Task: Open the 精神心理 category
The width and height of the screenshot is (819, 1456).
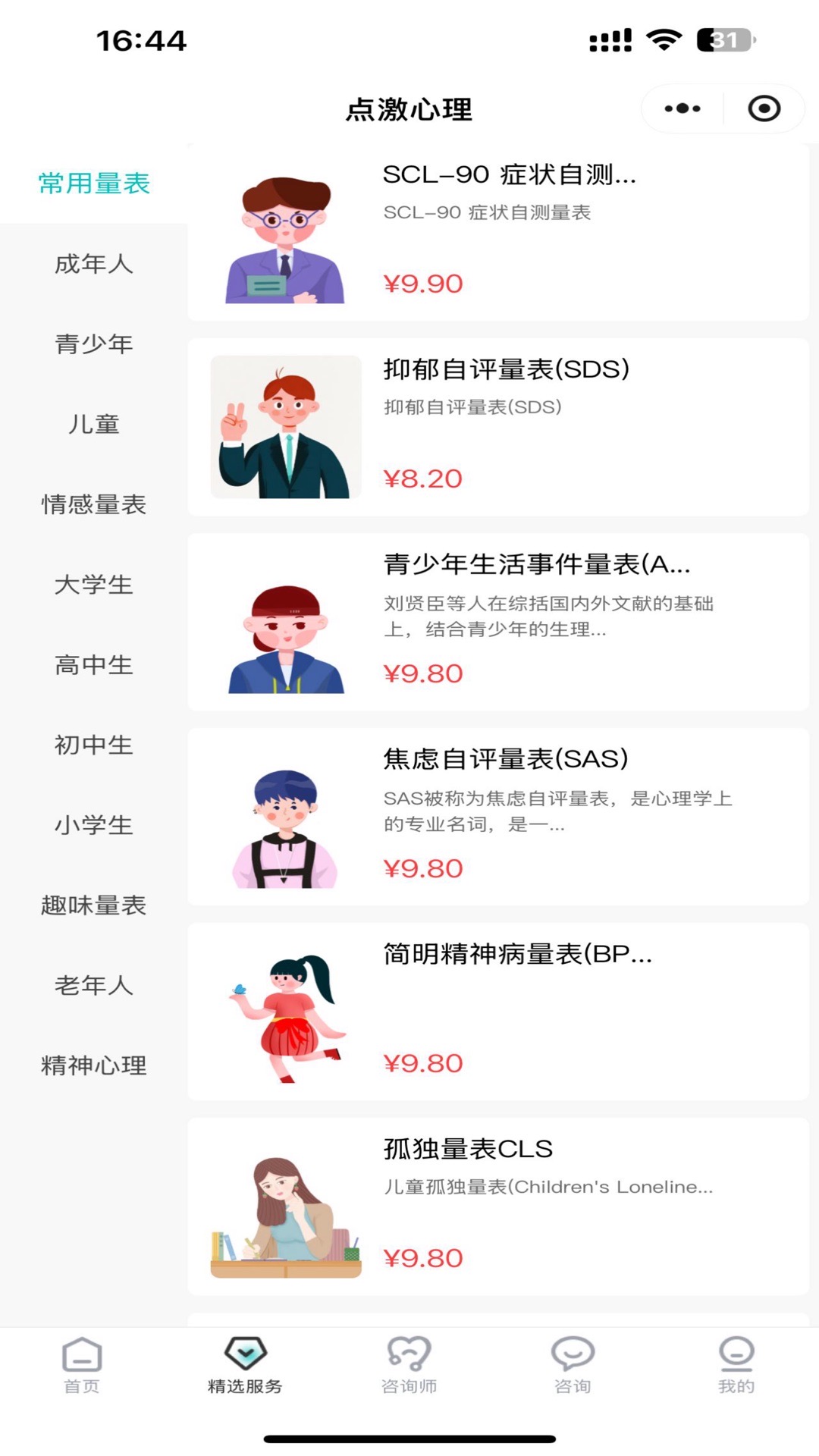Action: (x=93, y=1065)
